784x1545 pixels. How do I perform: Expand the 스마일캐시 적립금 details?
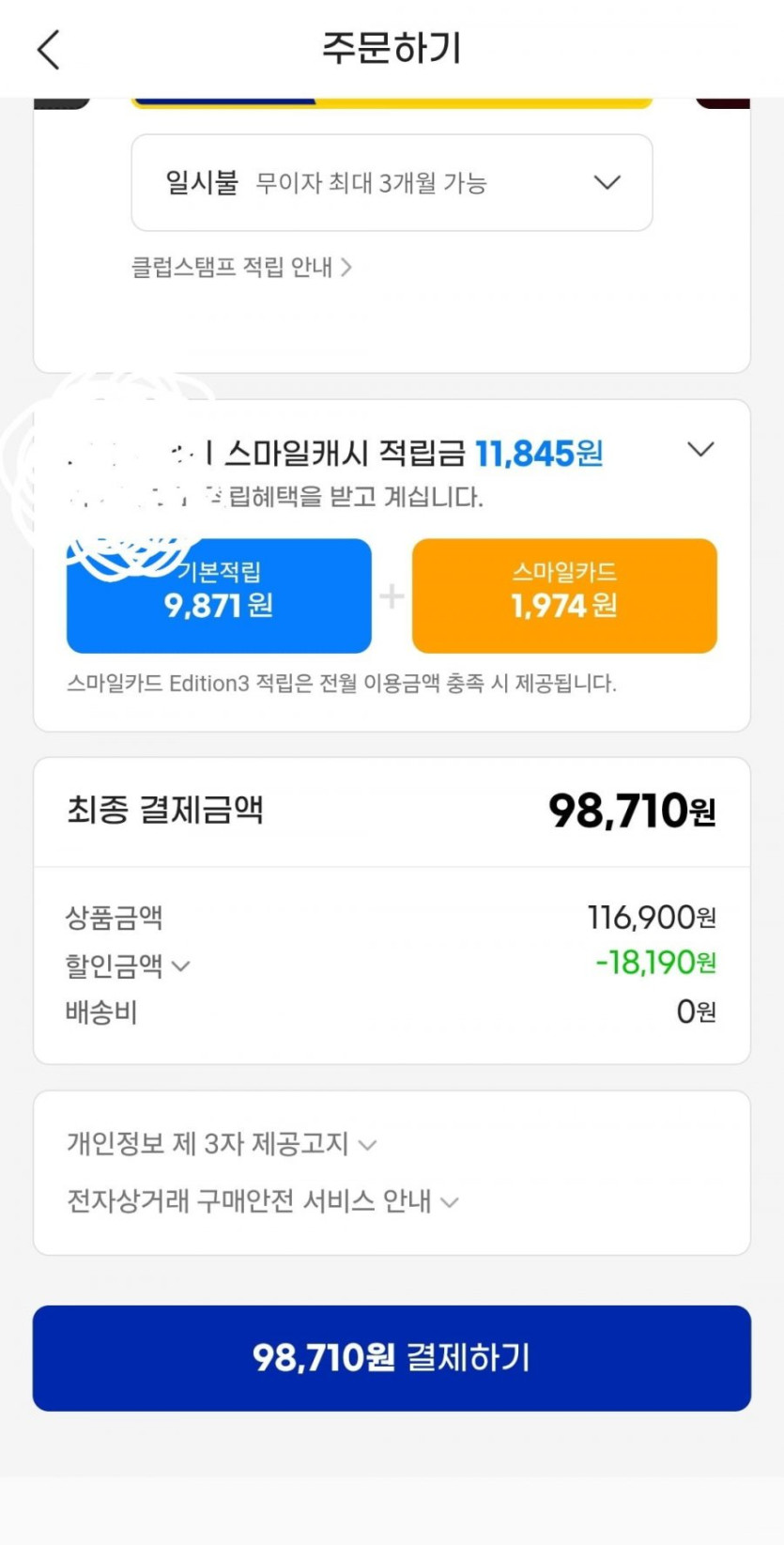point(700,450)
